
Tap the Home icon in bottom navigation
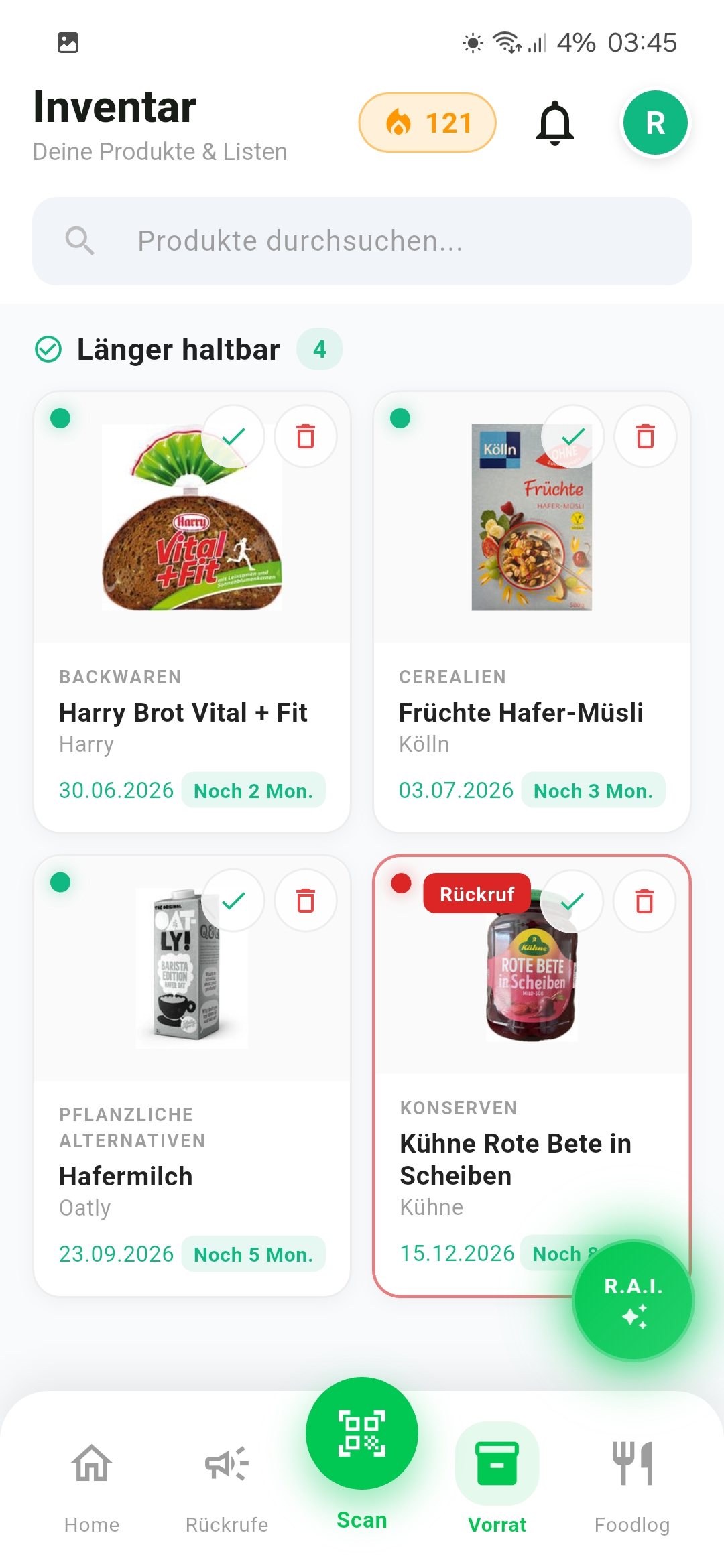click(91, 1463)
